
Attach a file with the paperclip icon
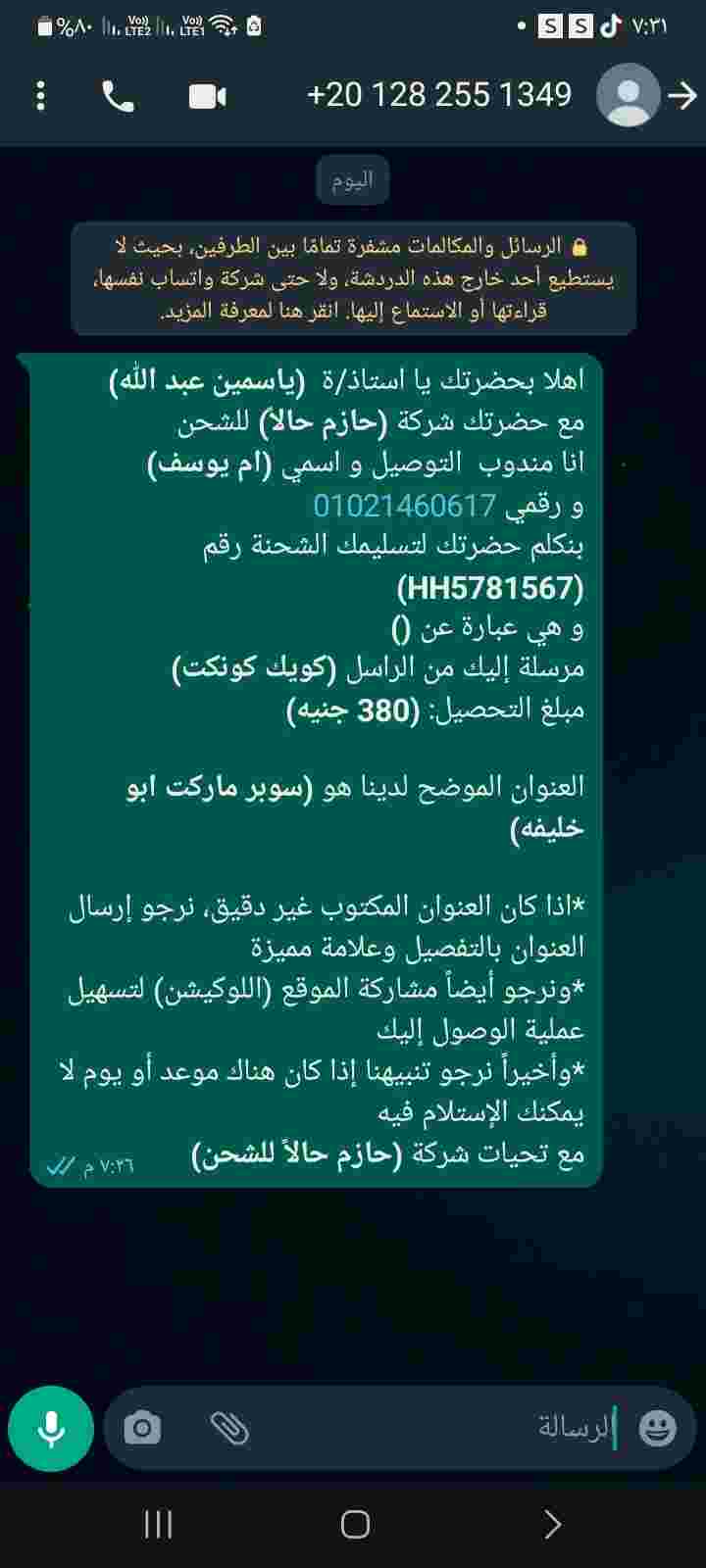(229, 1429)
